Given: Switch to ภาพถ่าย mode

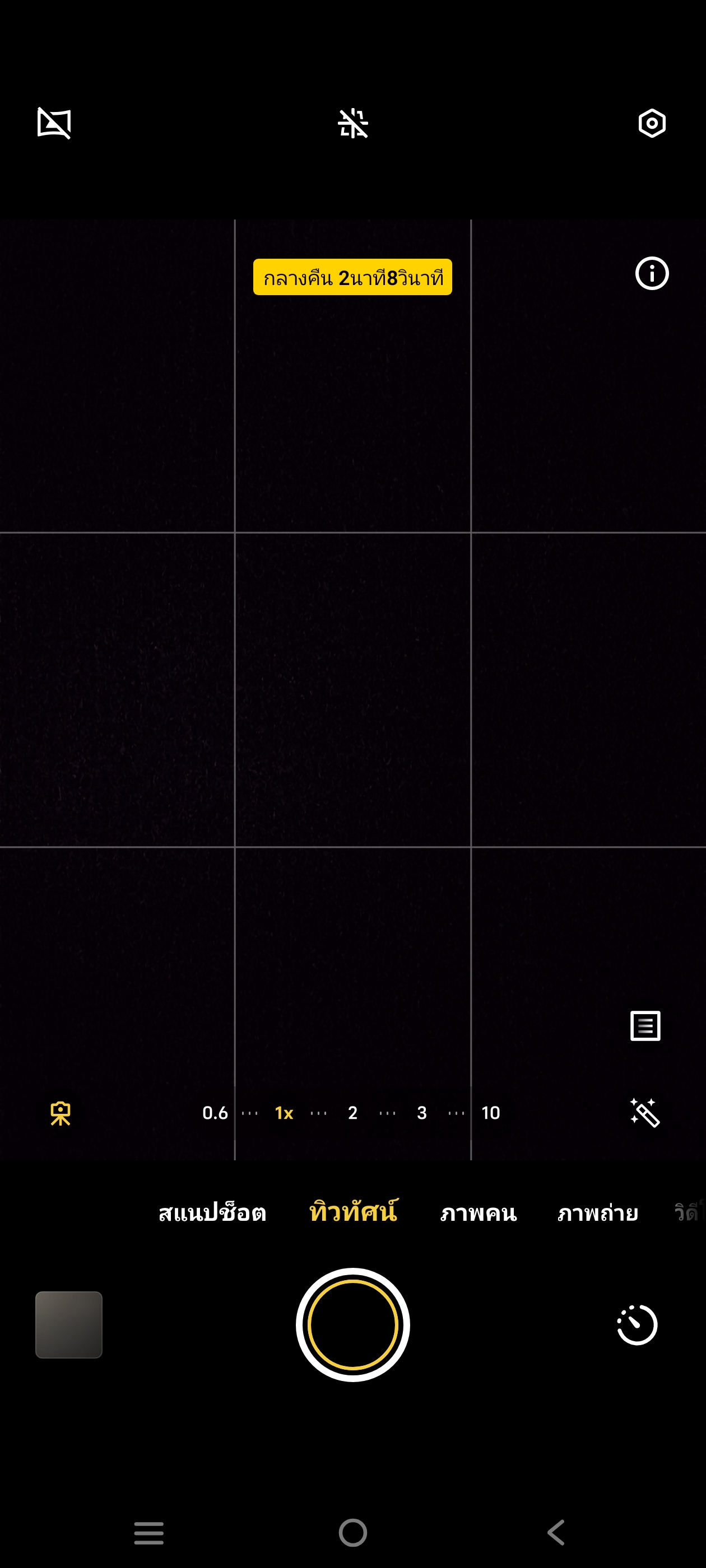Looking at the screenshot, I should 597,1213.
